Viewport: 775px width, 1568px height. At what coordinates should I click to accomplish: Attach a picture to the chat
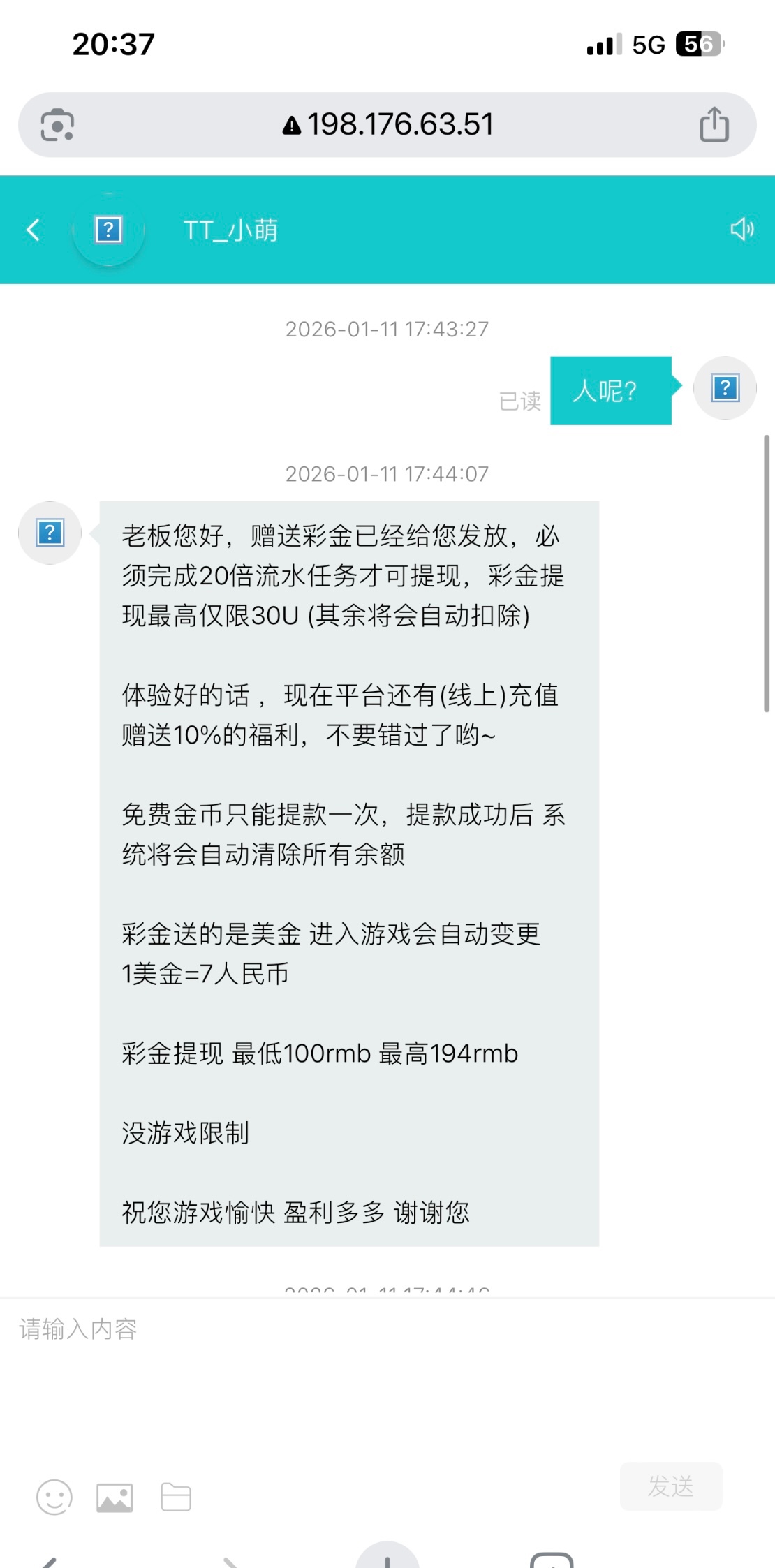pyautogui.click(x=115, y=1497)
